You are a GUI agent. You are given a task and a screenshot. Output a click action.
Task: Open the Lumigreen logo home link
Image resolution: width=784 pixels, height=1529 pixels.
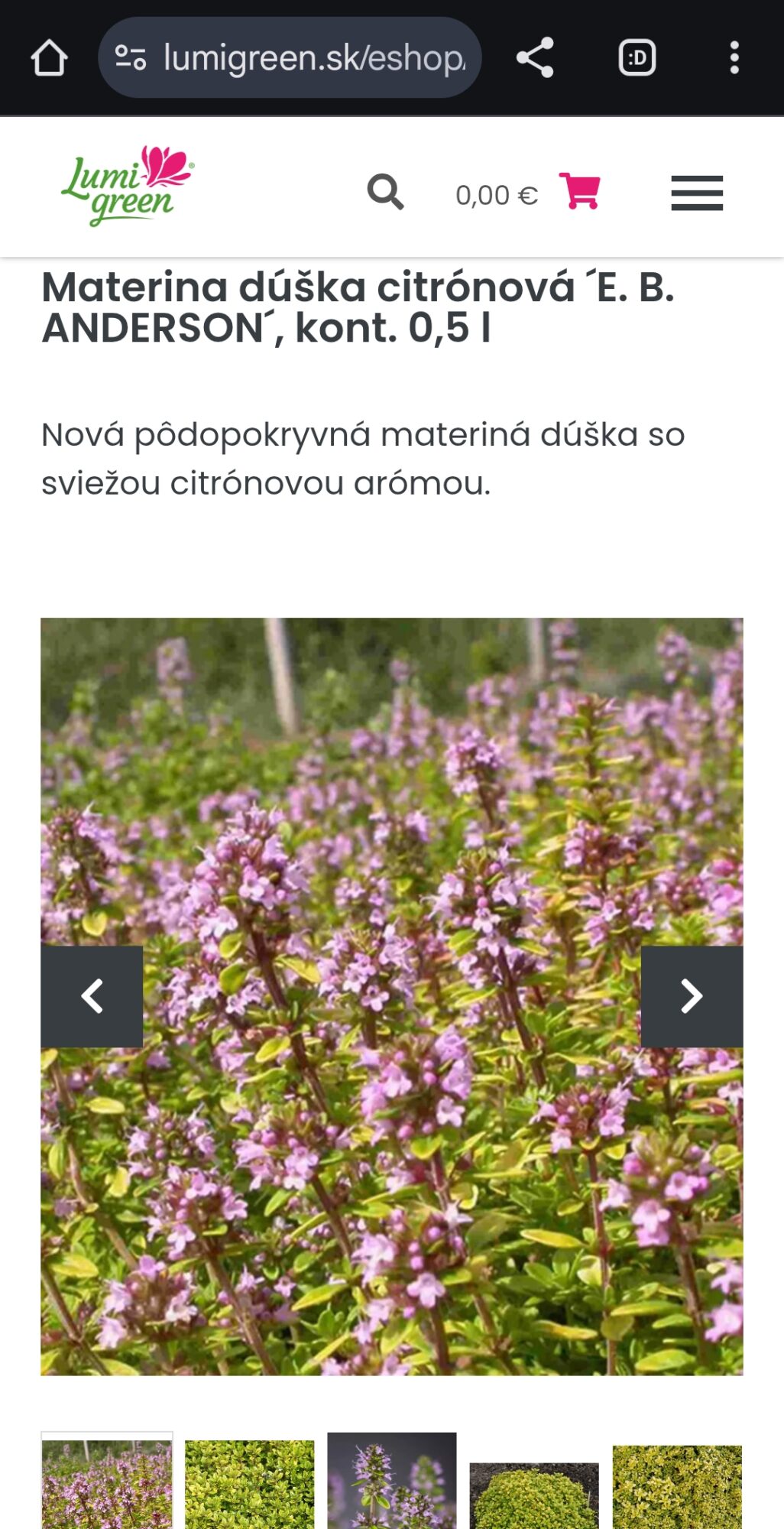click(x=128, y=186)
